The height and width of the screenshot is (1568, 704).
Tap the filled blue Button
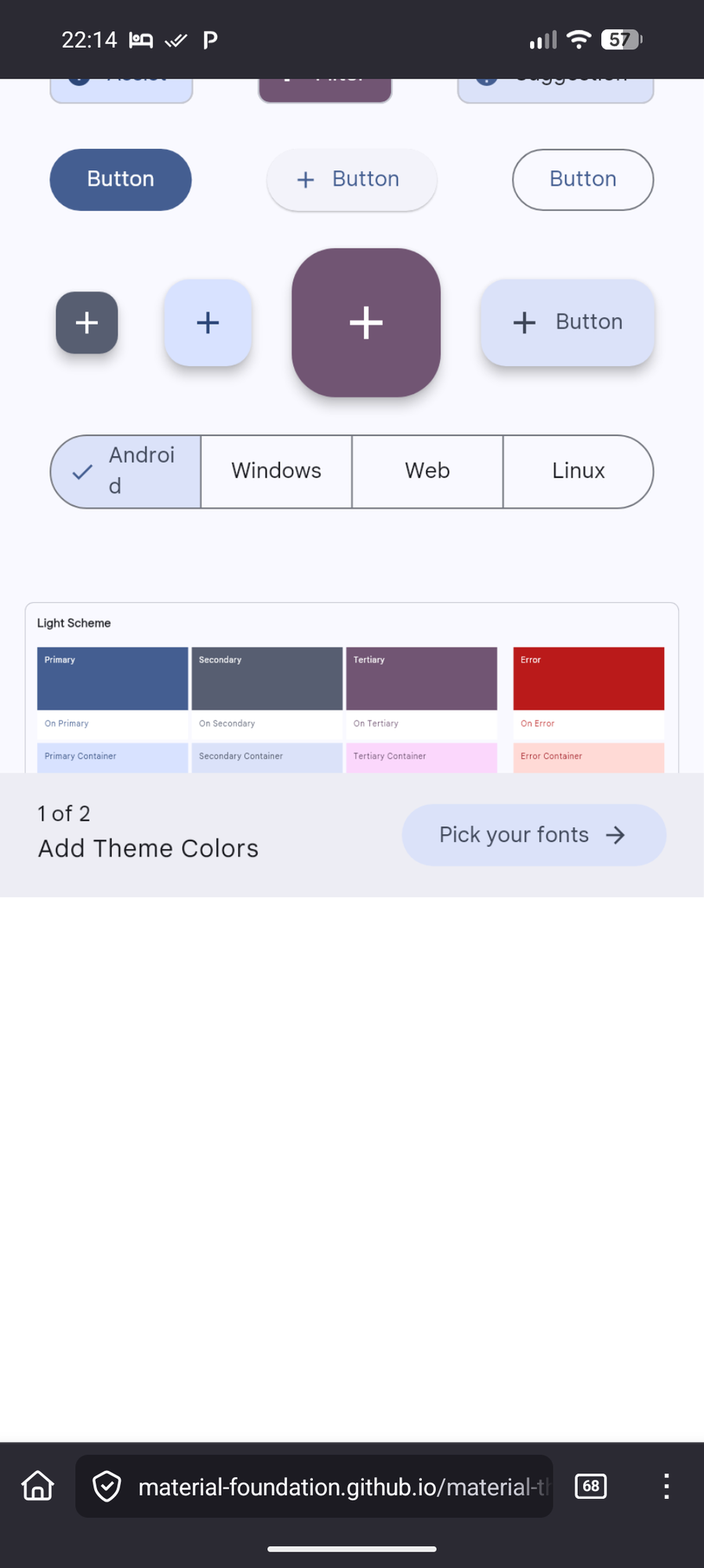[120, 180]
